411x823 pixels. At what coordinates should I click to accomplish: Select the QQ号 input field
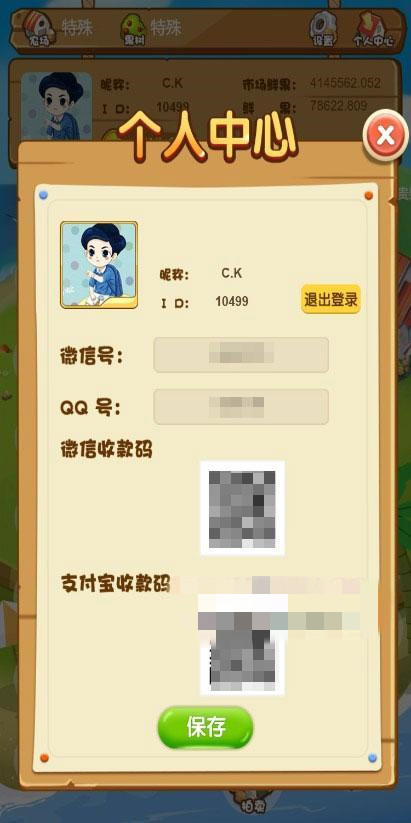241,406
